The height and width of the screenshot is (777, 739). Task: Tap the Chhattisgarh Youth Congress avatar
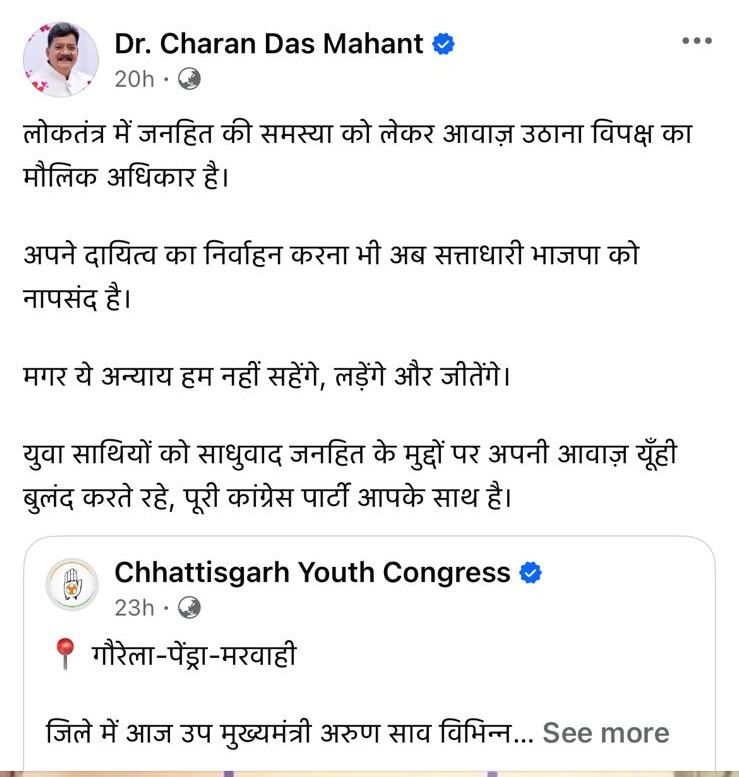coord(72,587)
